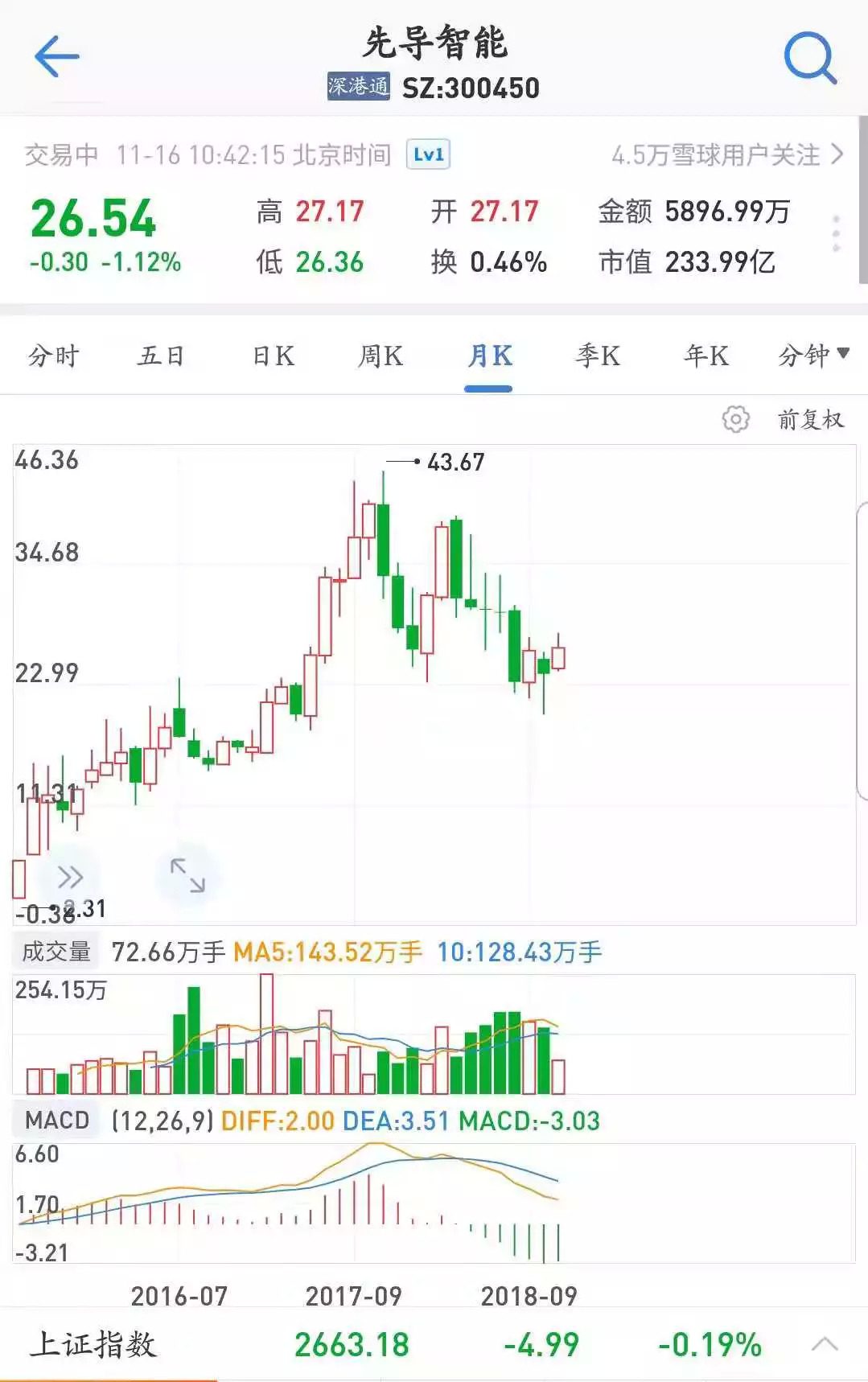Switch to the 年K chart tab
Screen dimensions: 868x1382
(706, 356)
